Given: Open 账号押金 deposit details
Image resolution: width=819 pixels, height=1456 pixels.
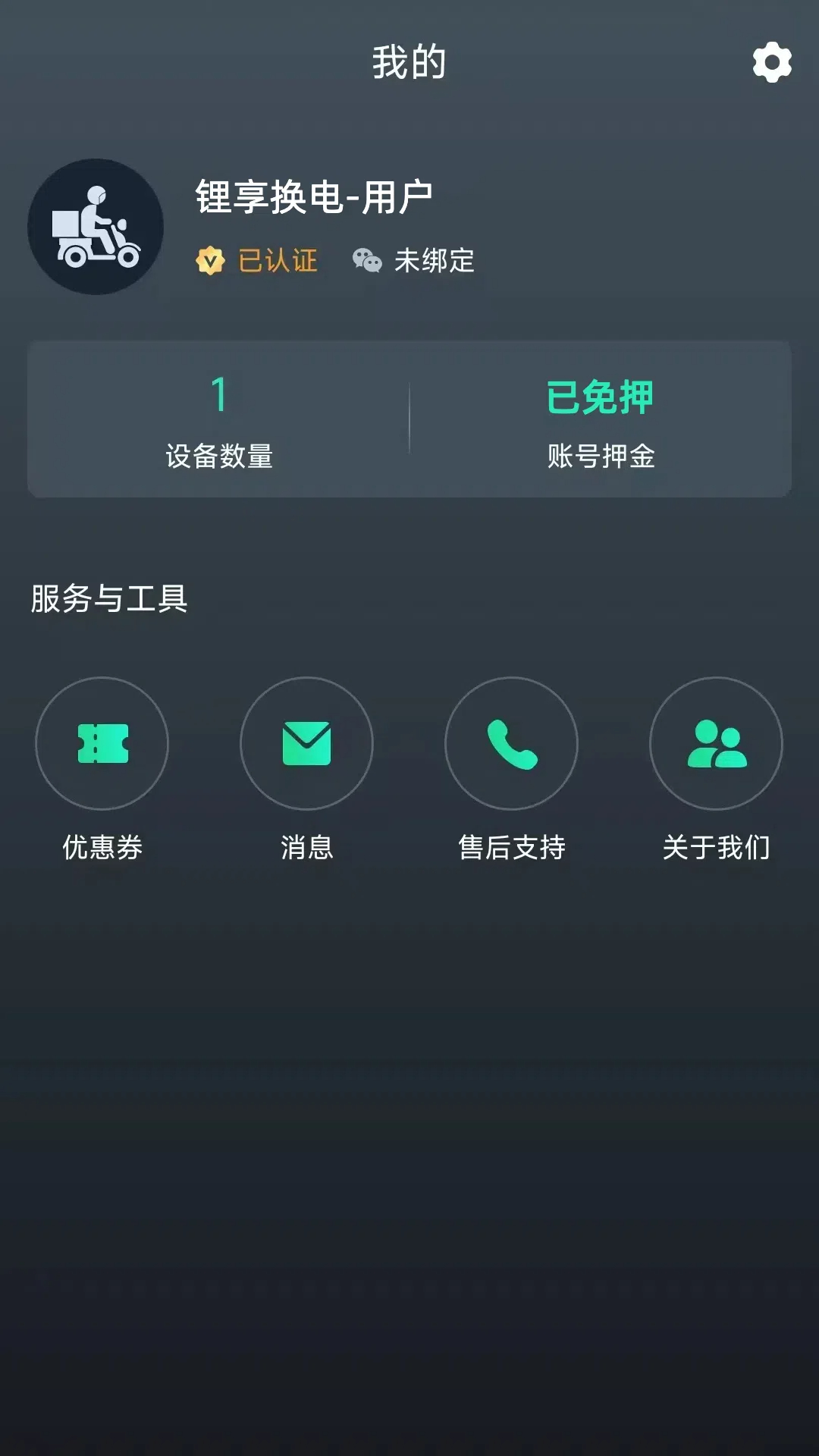Looking at the screenshot, I should click(x=600, y=419).
